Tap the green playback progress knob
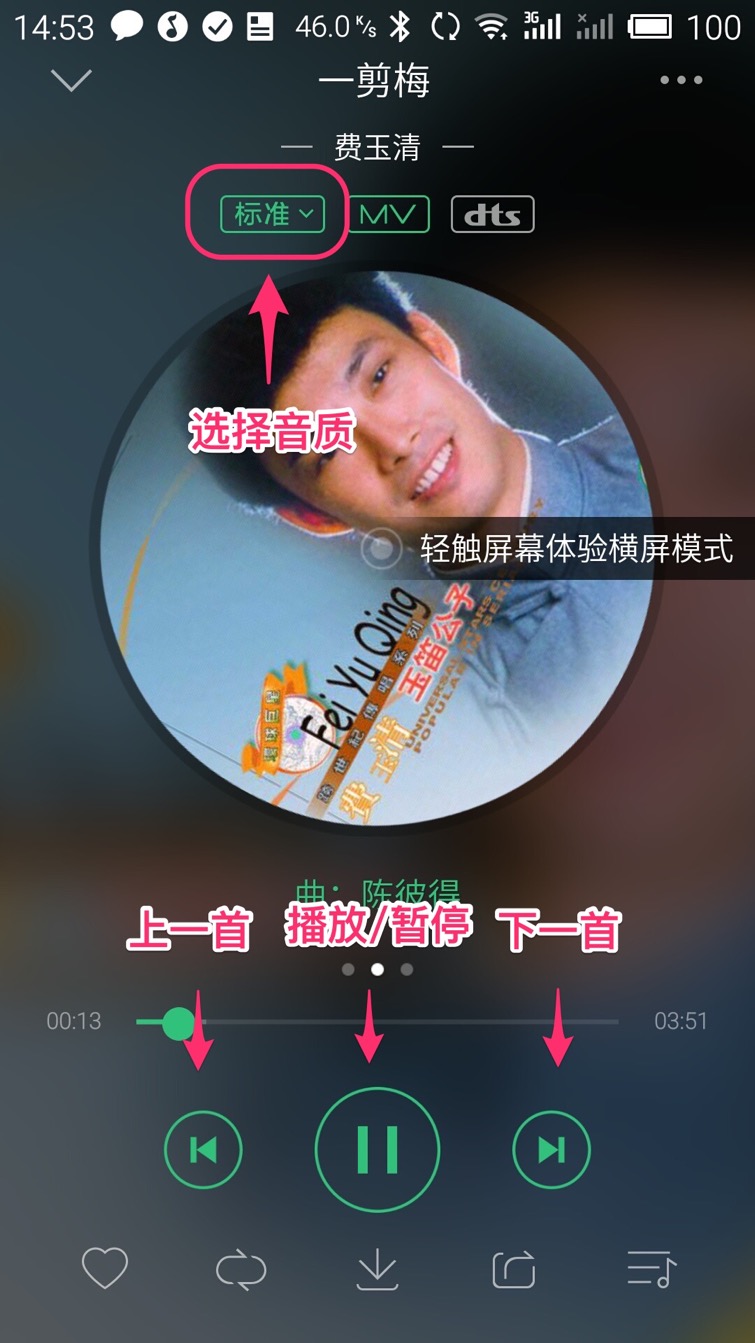The width and height of the screenshot is (755, 1343). point(179,1022)
